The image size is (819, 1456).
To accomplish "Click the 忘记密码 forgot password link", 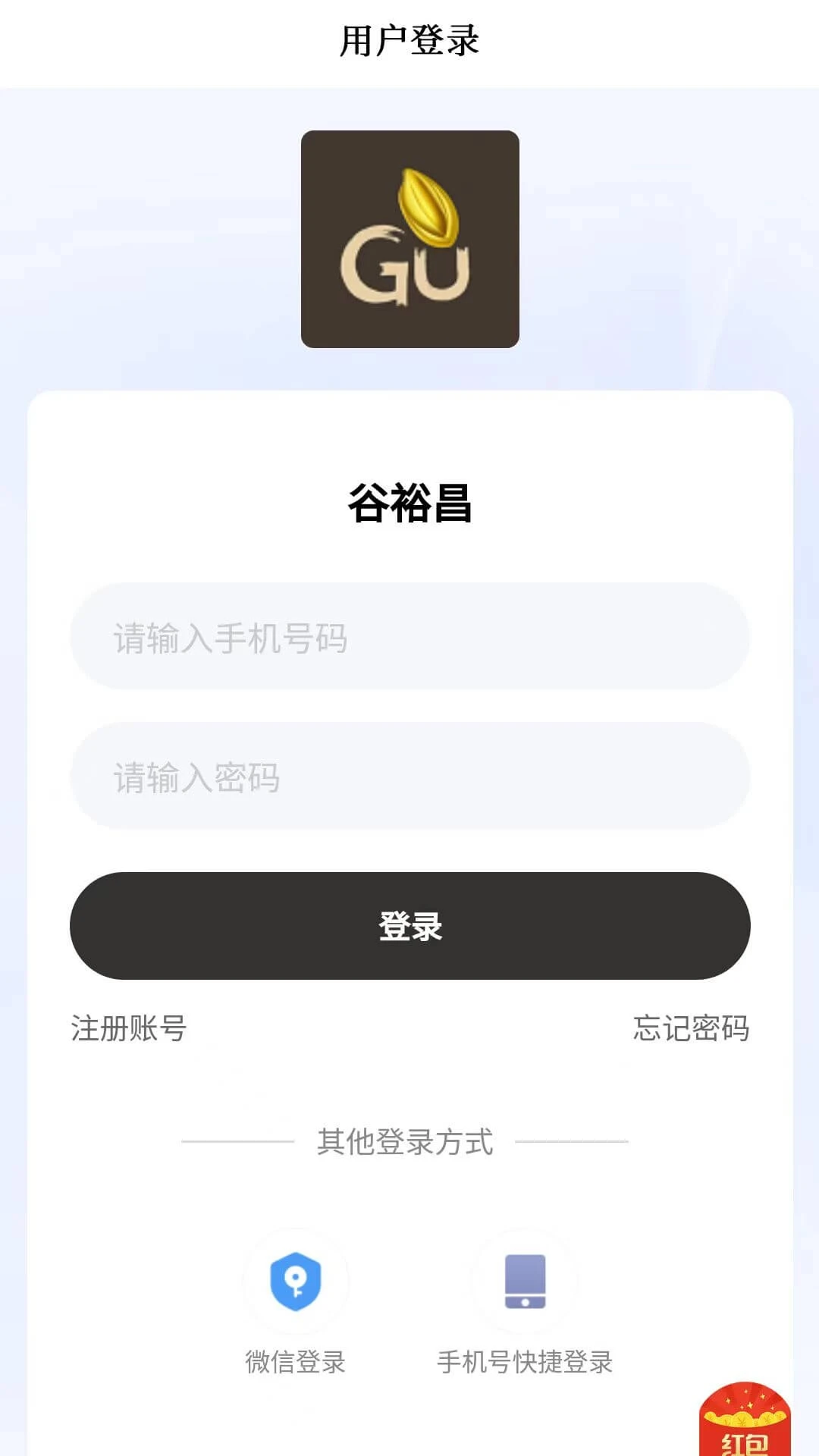I will 691,1030.
